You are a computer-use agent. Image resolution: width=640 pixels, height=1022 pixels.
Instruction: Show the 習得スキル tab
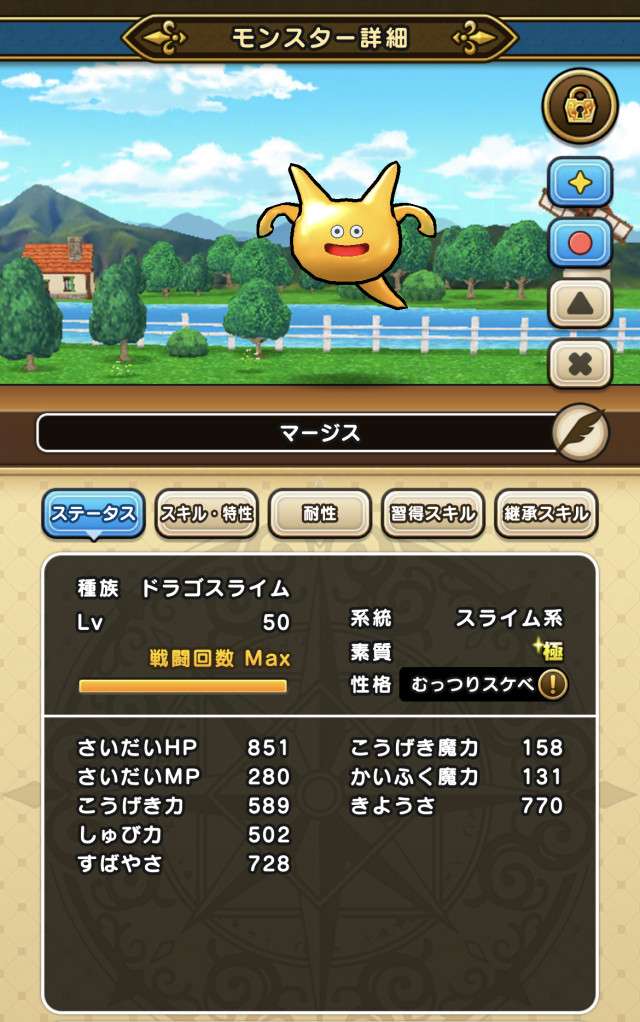(x=433, y=514)
